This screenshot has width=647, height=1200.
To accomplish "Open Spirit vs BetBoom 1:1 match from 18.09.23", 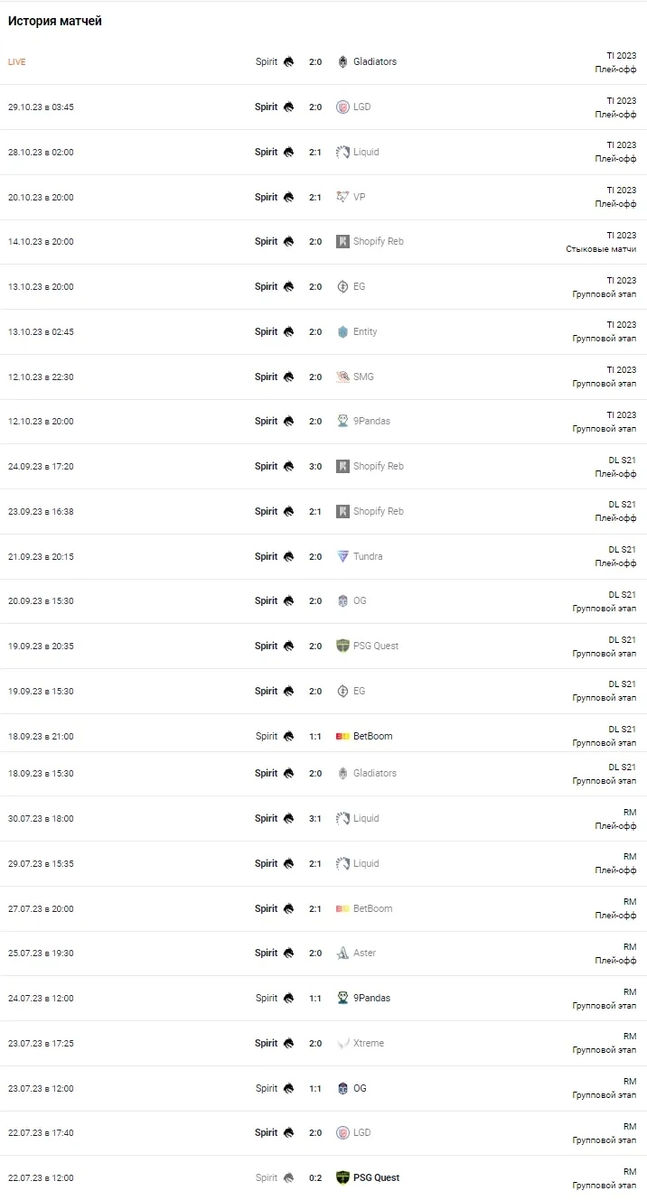I will pos(323,736).
